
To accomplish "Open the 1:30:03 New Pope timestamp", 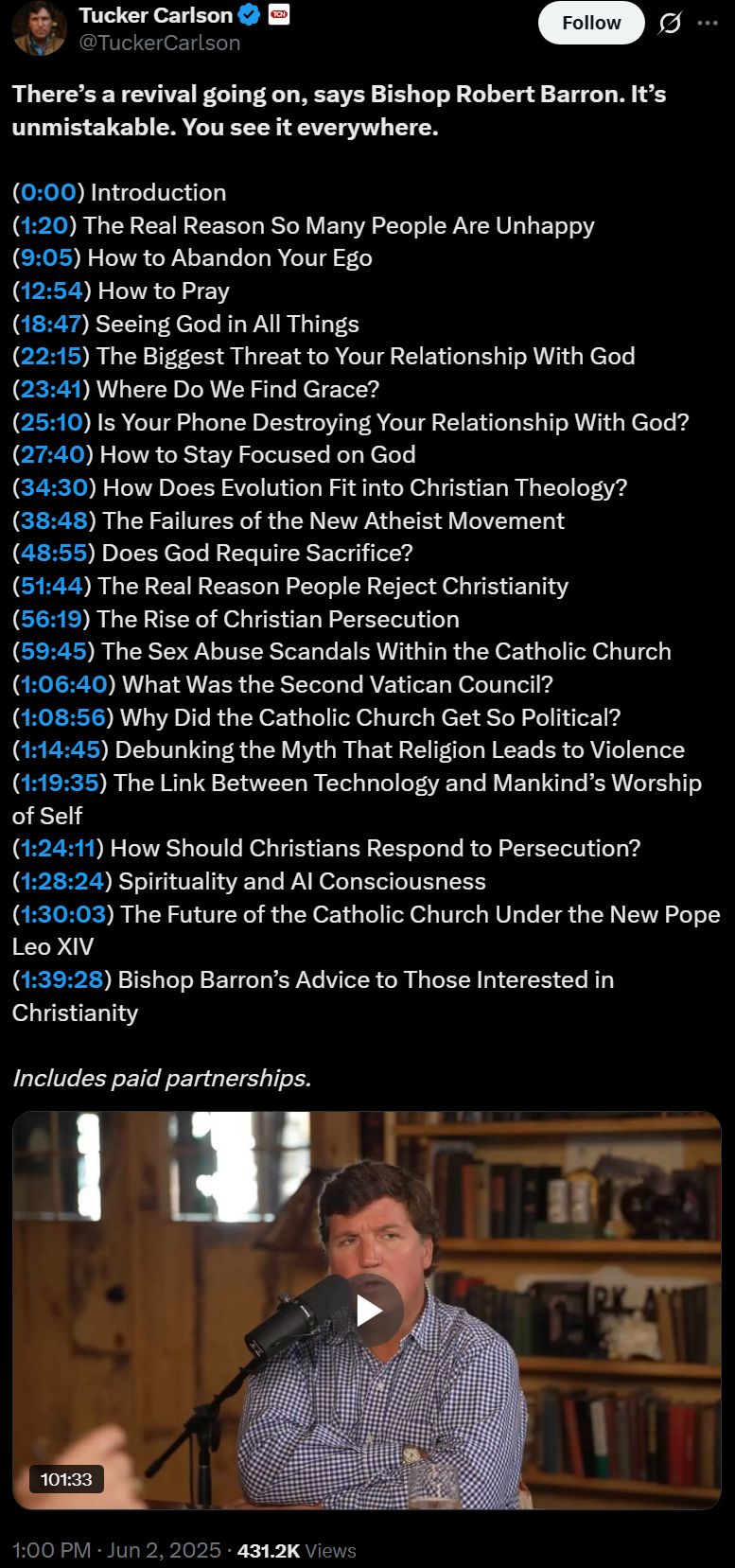I will tap(63, 914).
